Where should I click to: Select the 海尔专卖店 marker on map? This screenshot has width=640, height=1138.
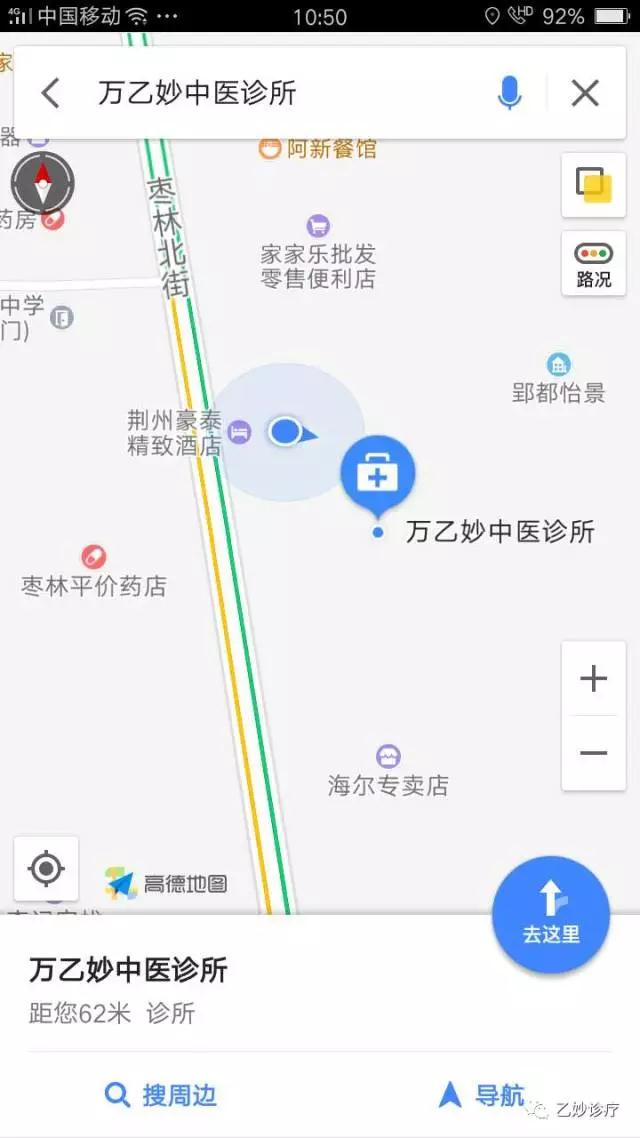pos(388,757)
